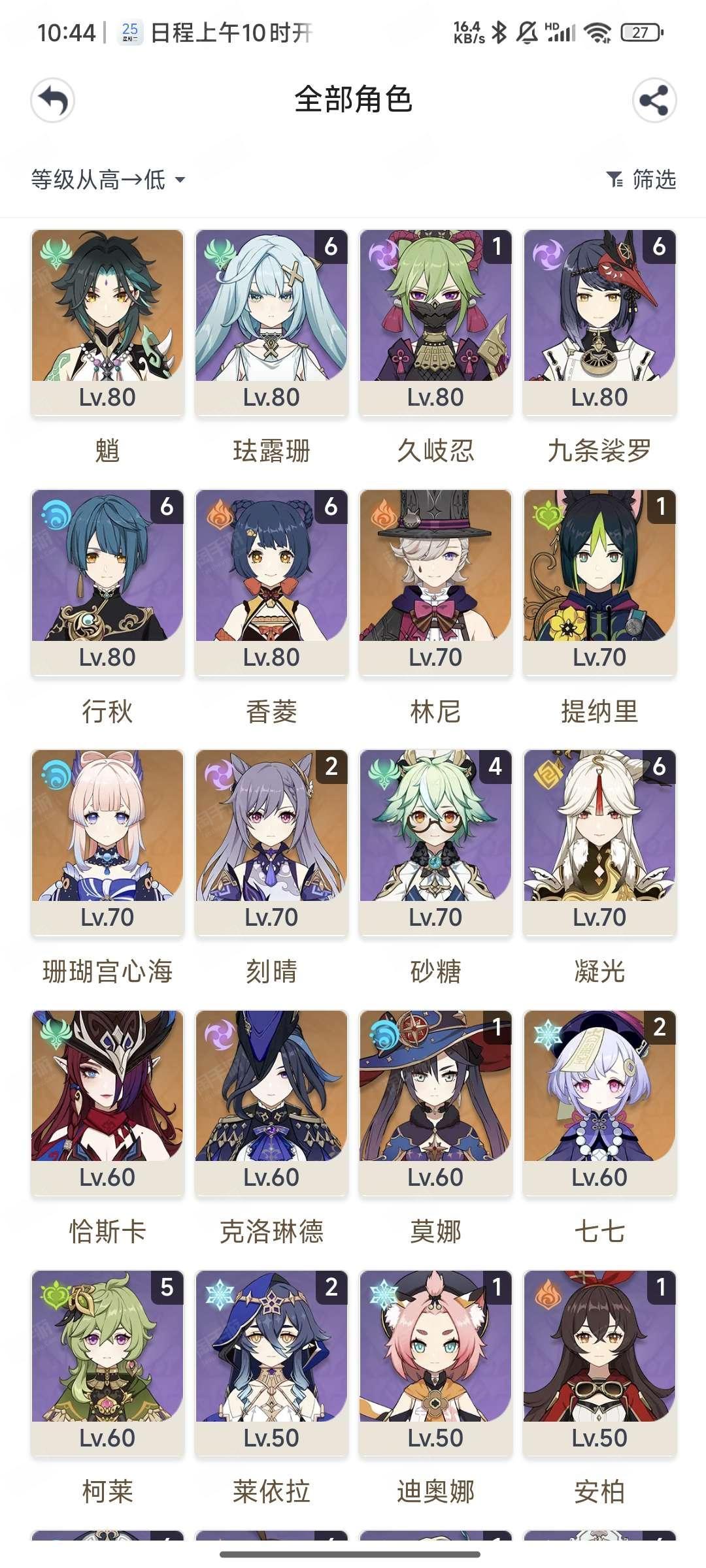The image size is (706, 1568).
Task: Open the 九条裟罗 card
Action: click(599, 322)
